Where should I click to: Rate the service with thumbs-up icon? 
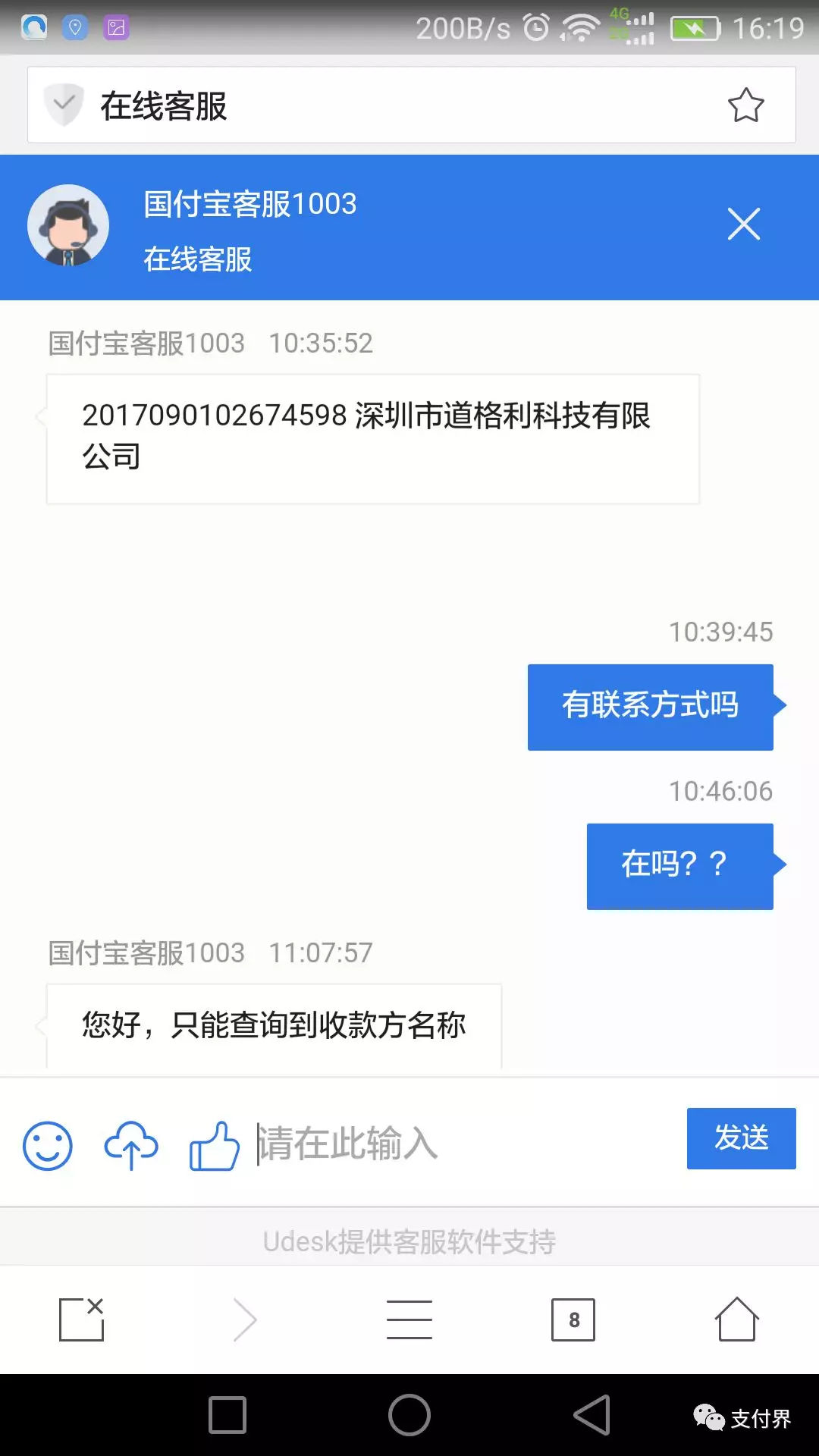214,1145
